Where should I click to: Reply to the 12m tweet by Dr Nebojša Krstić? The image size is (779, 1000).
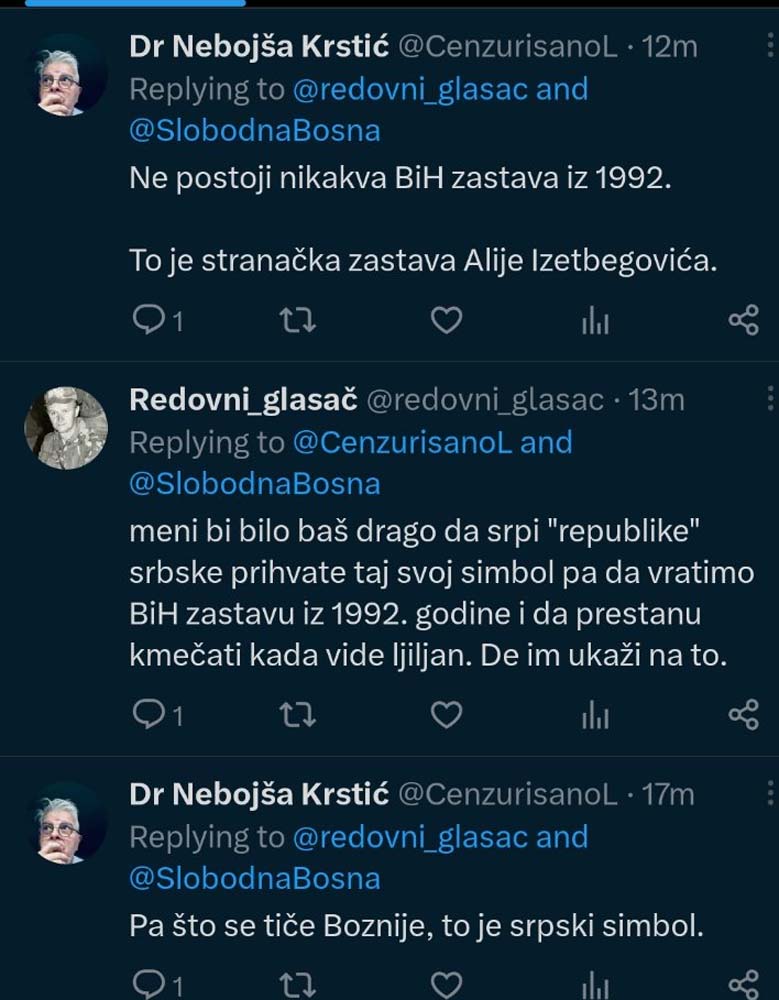148,320
